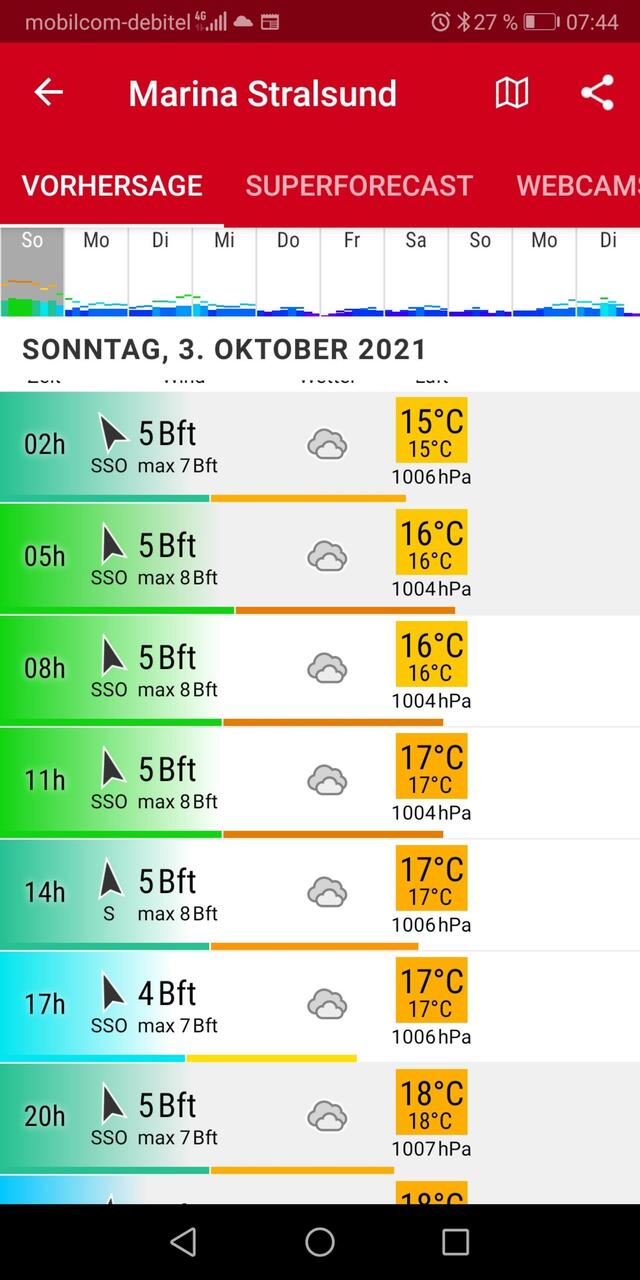
Task: Go back using the app bar arrow
Action: click(48, 93)
